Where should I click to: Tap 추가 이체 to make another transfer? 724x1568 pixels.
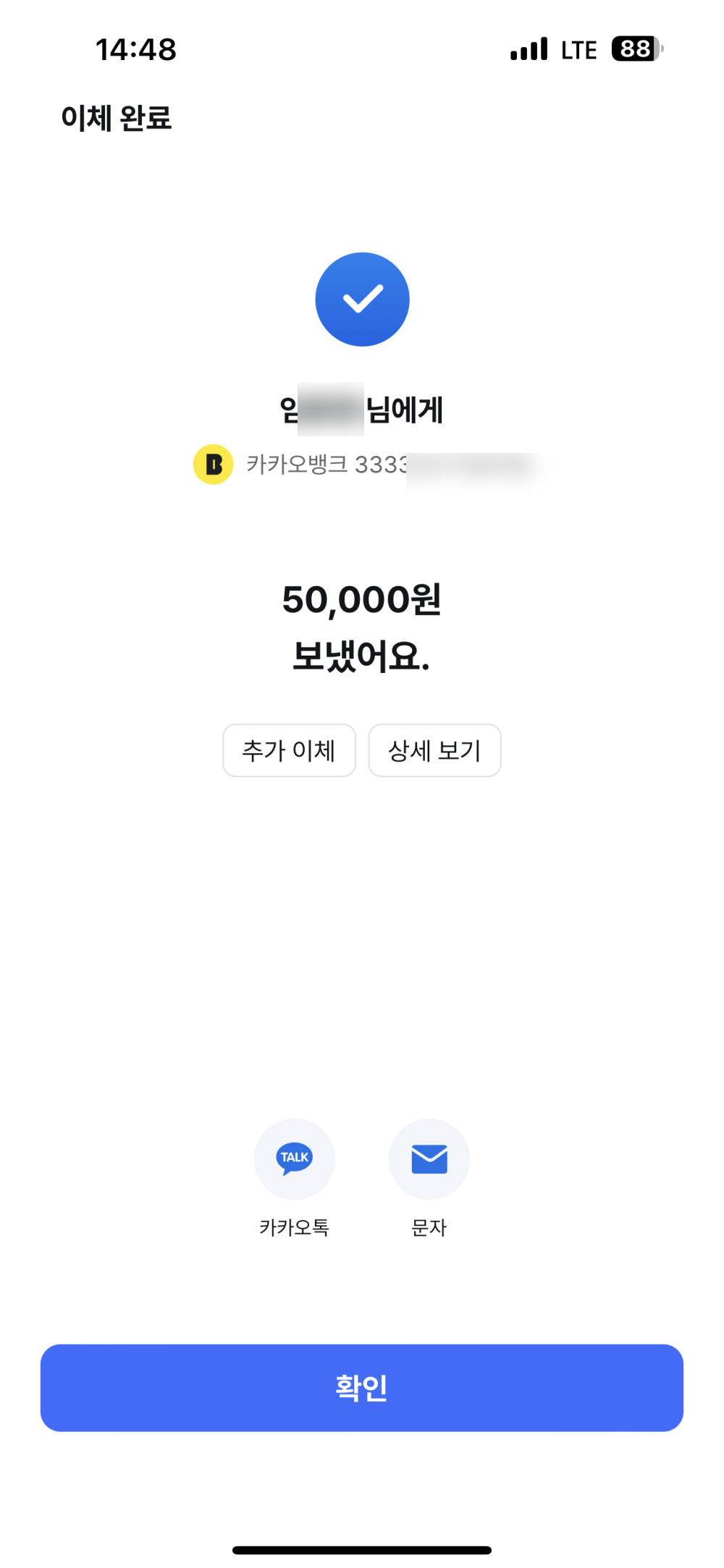click(289, 750)
